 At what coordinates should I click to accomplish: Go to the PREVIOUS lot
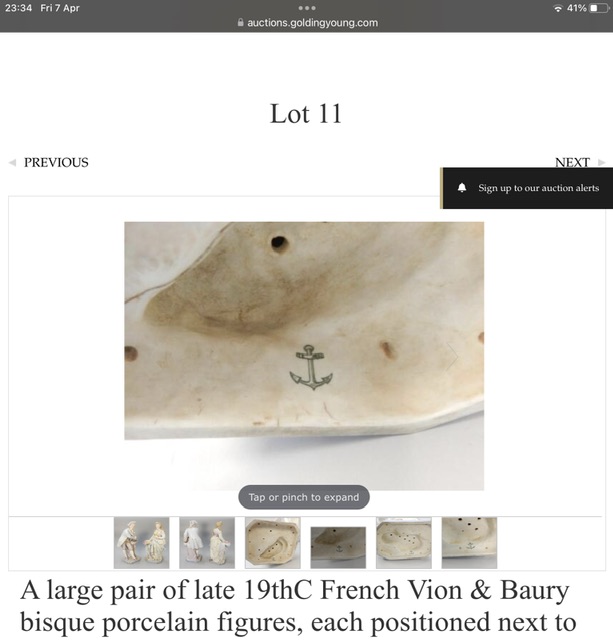click(55, 162)
